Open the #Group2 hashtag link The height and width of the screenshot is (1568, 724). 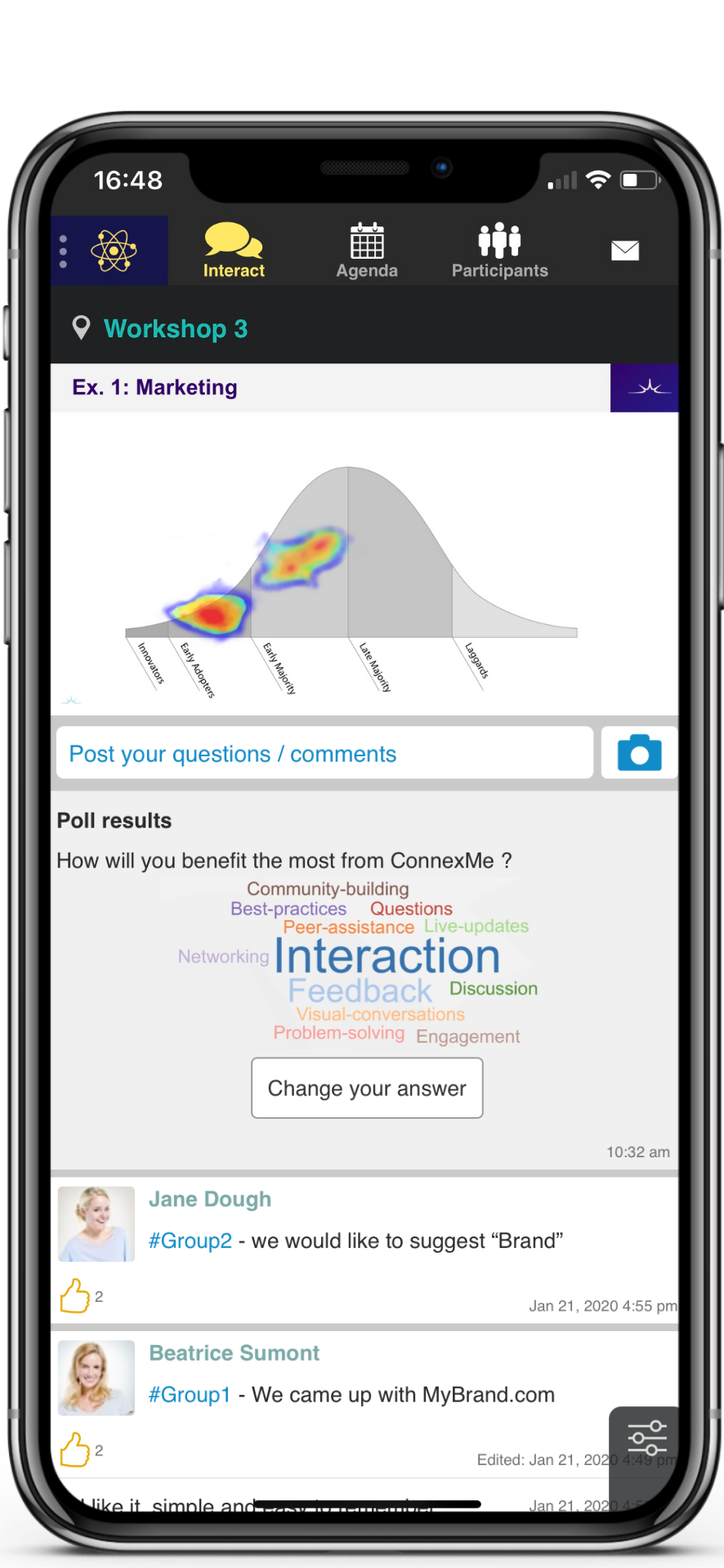tap(190, 1241)
